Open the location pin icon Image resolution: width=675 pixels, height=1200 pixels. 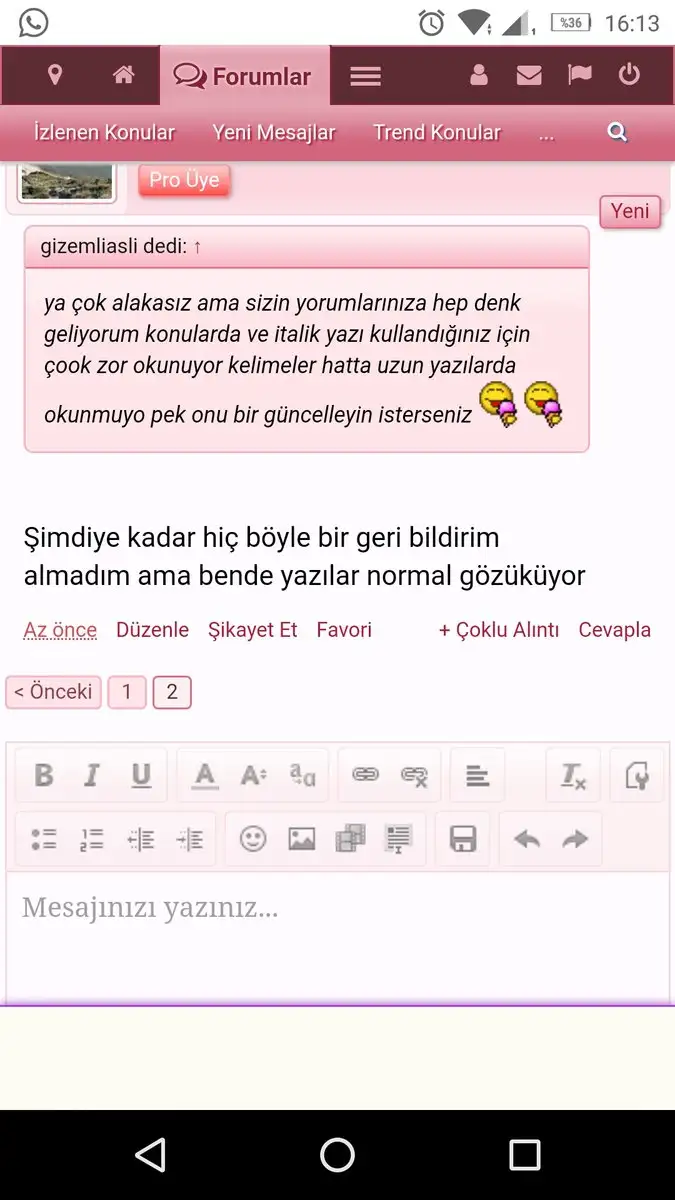(x=55, y=75)
